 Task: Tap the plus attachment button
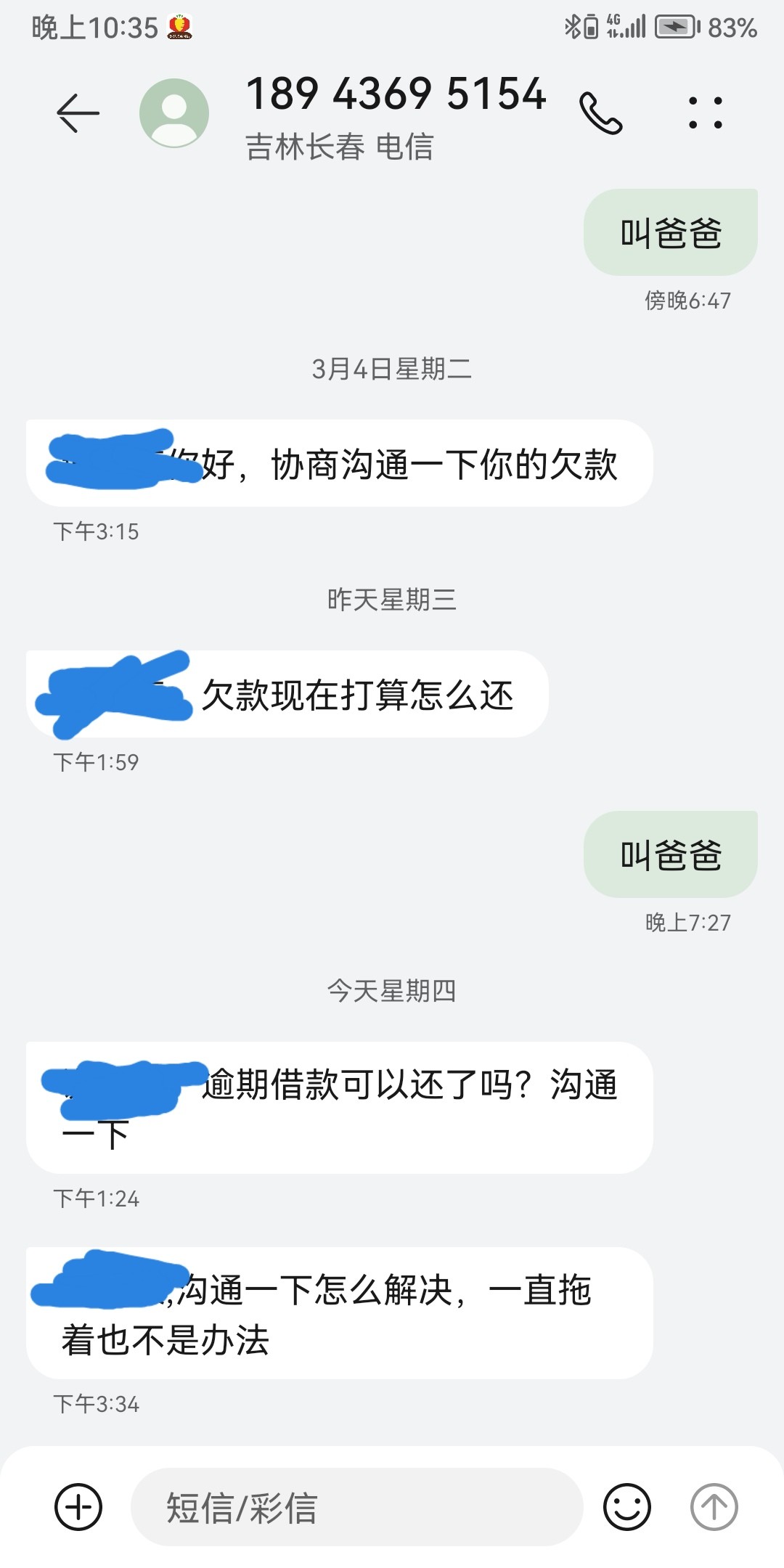click(x=78, y=1507)
